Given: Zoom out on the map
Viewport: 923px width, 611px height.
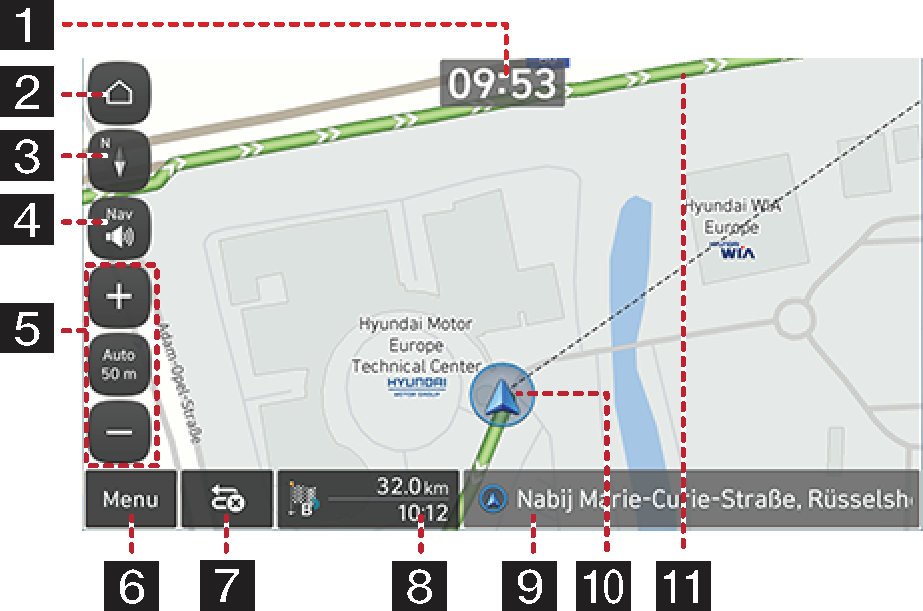Looking at the screenshot, I should click(x=119, y=432).
